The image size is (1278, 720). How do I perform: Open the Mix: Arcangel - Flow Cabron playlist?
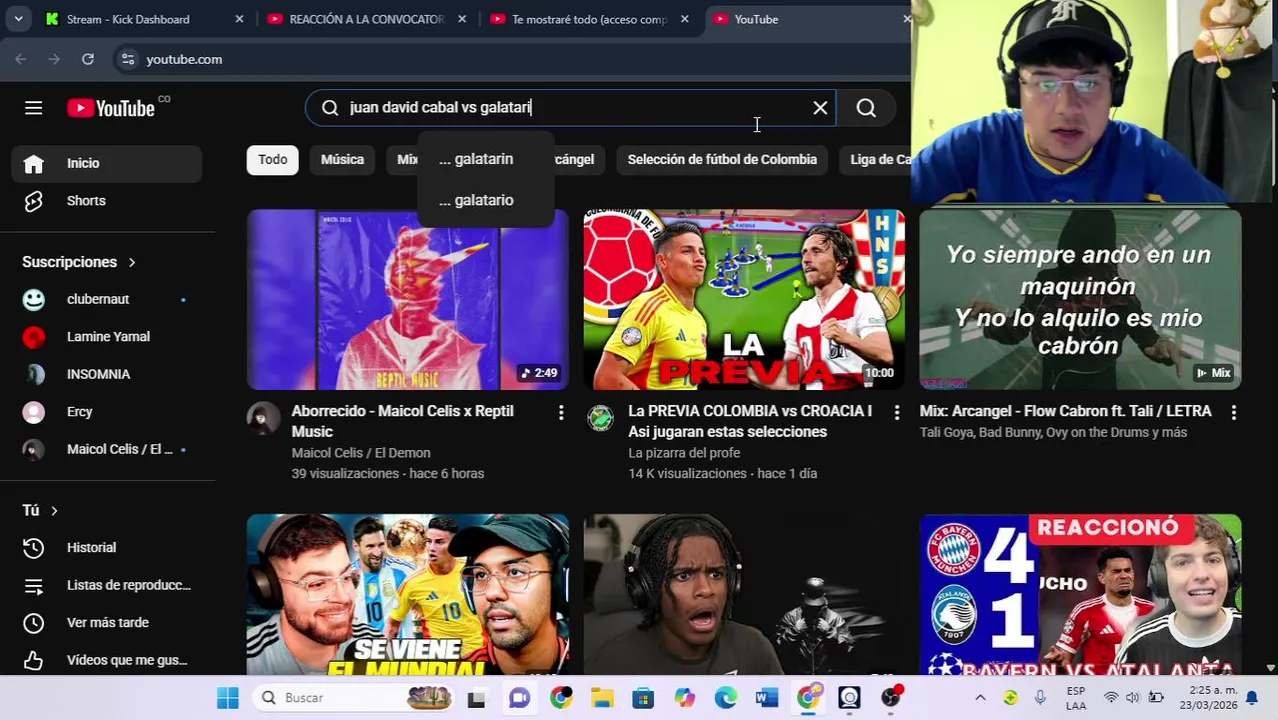1080,299
